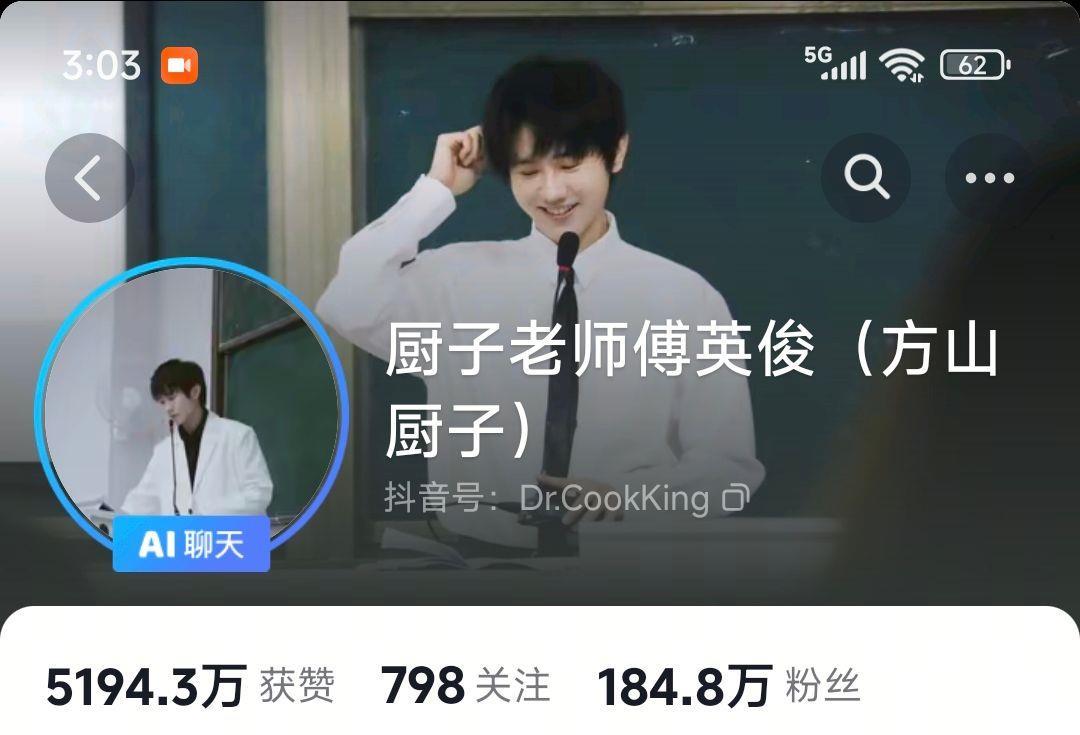This screenshot has width=1080, height=735.
Task: Open search on this profile
Action: coord(866,179)
